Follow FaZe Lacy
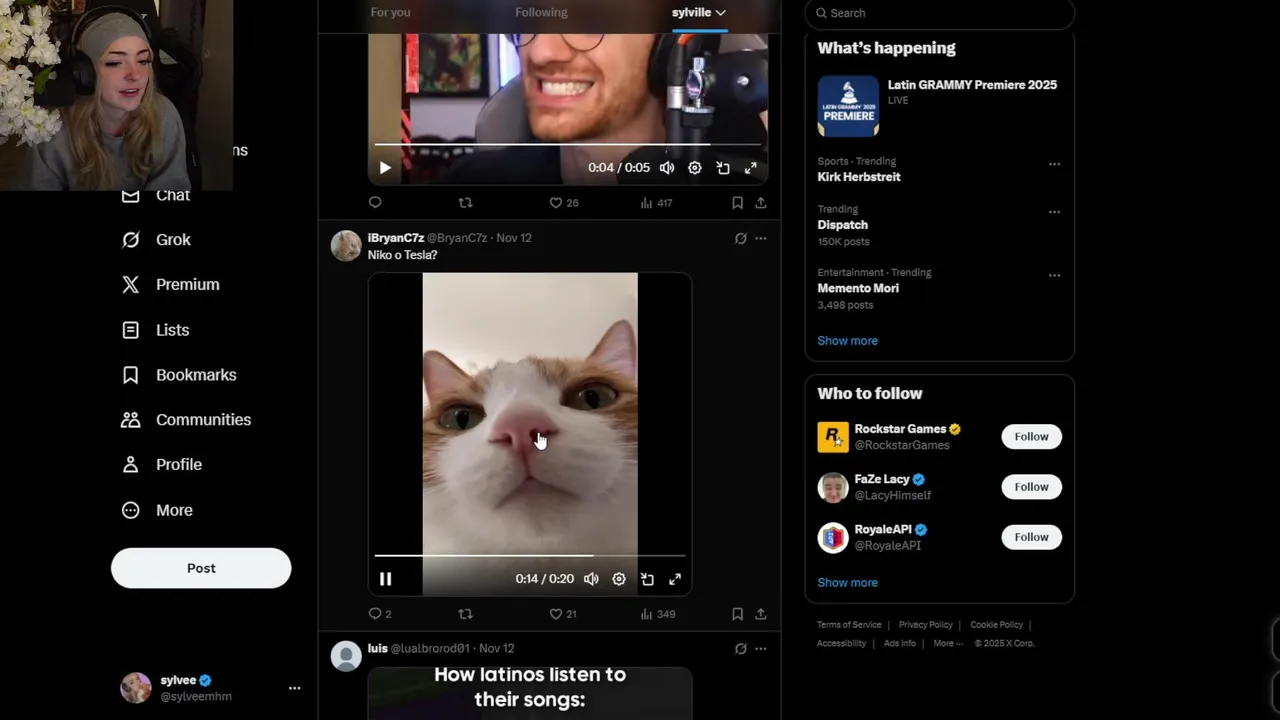 (x=1031, y=487)
